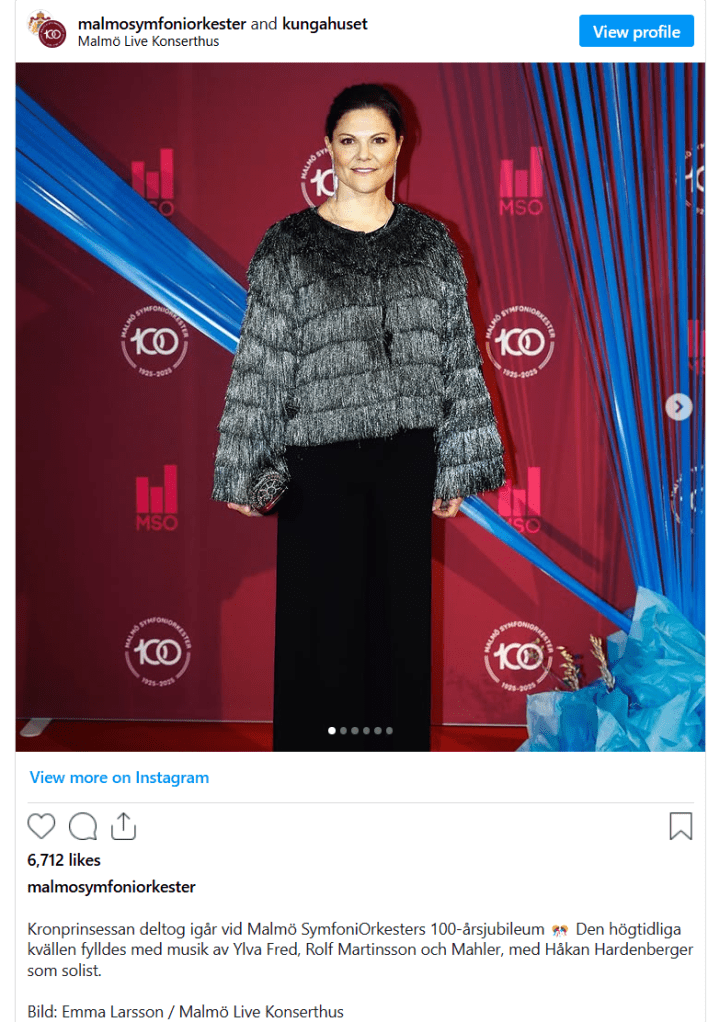Open the malmosymfoniorkester profile link in the header
Image resolution: width=708 pixels, height=1022 pixels.
161,24
